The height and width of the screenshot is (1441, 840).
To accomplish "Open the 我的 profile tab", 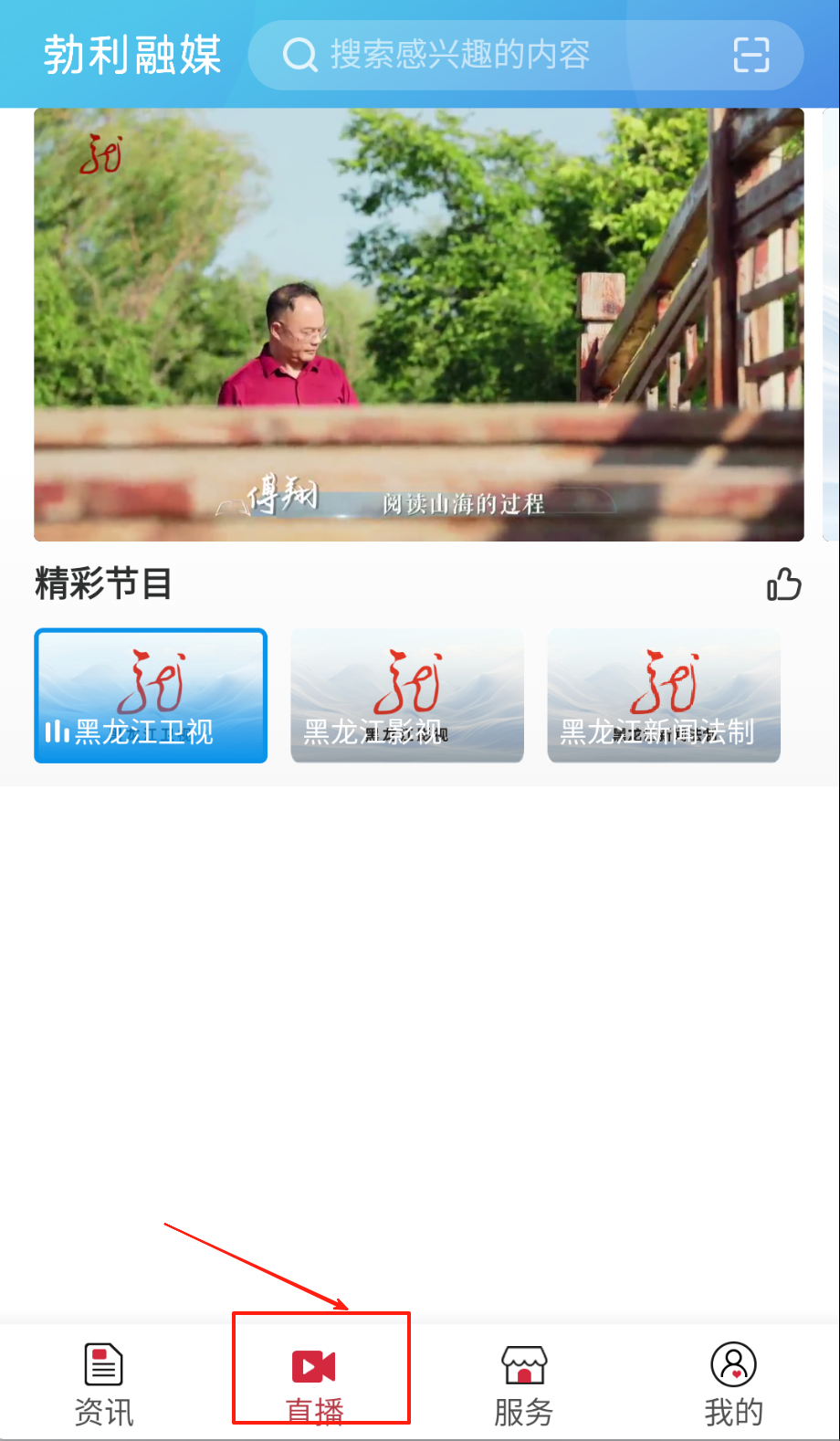I will [733, 1383].
